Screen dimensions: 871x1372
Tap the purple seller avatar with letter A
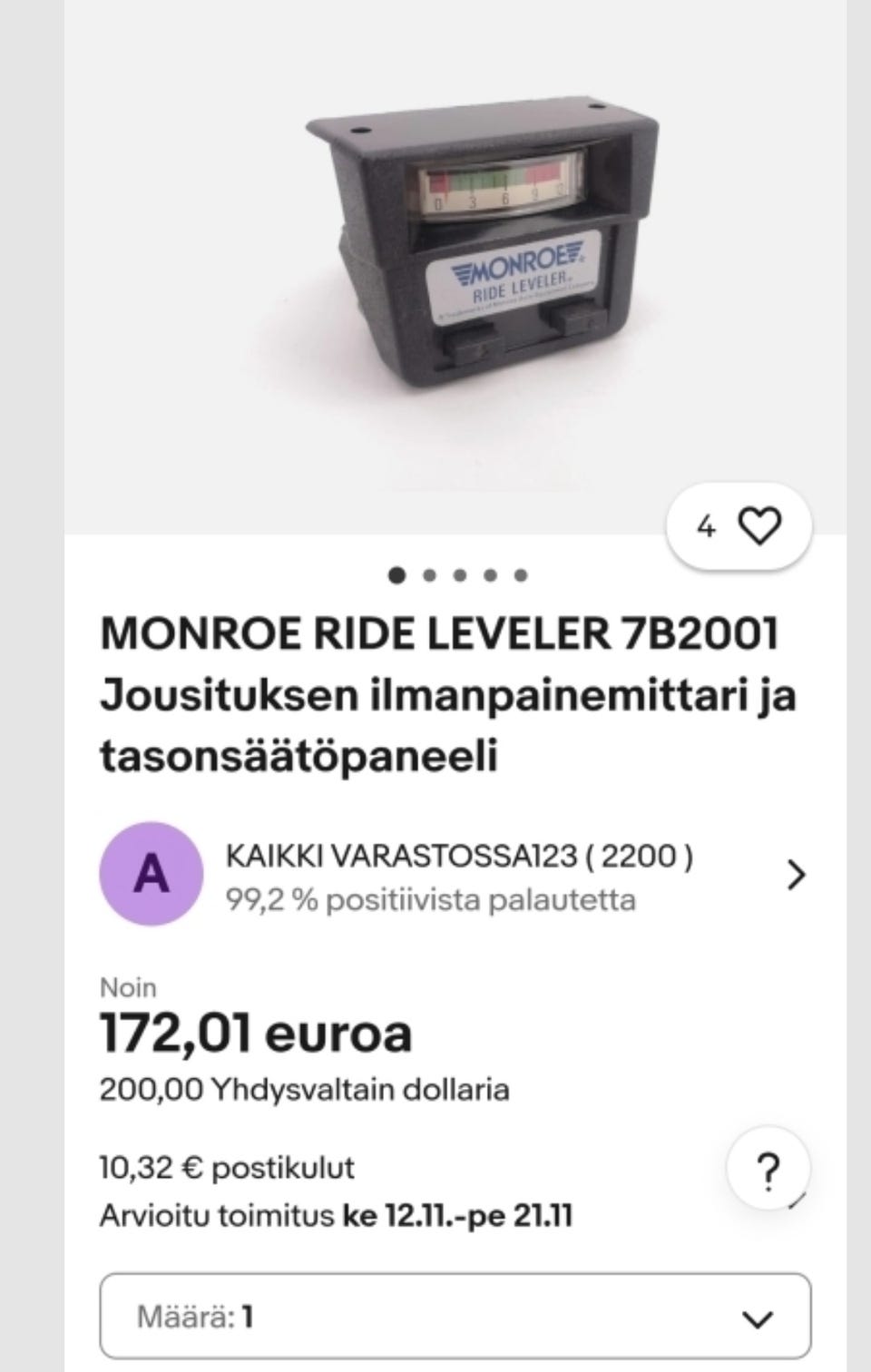(149, 876)
